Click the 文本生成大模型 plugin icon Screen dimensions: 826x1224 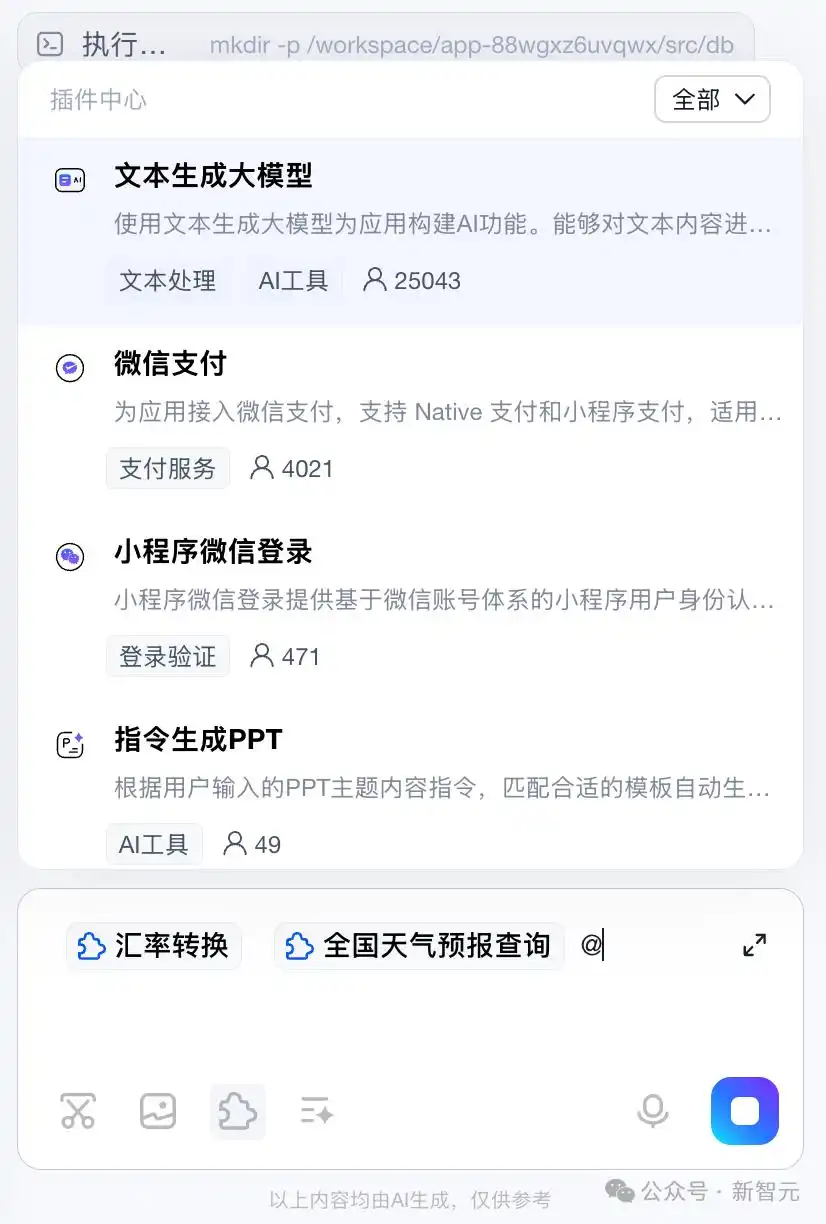[x=69, y=180]
